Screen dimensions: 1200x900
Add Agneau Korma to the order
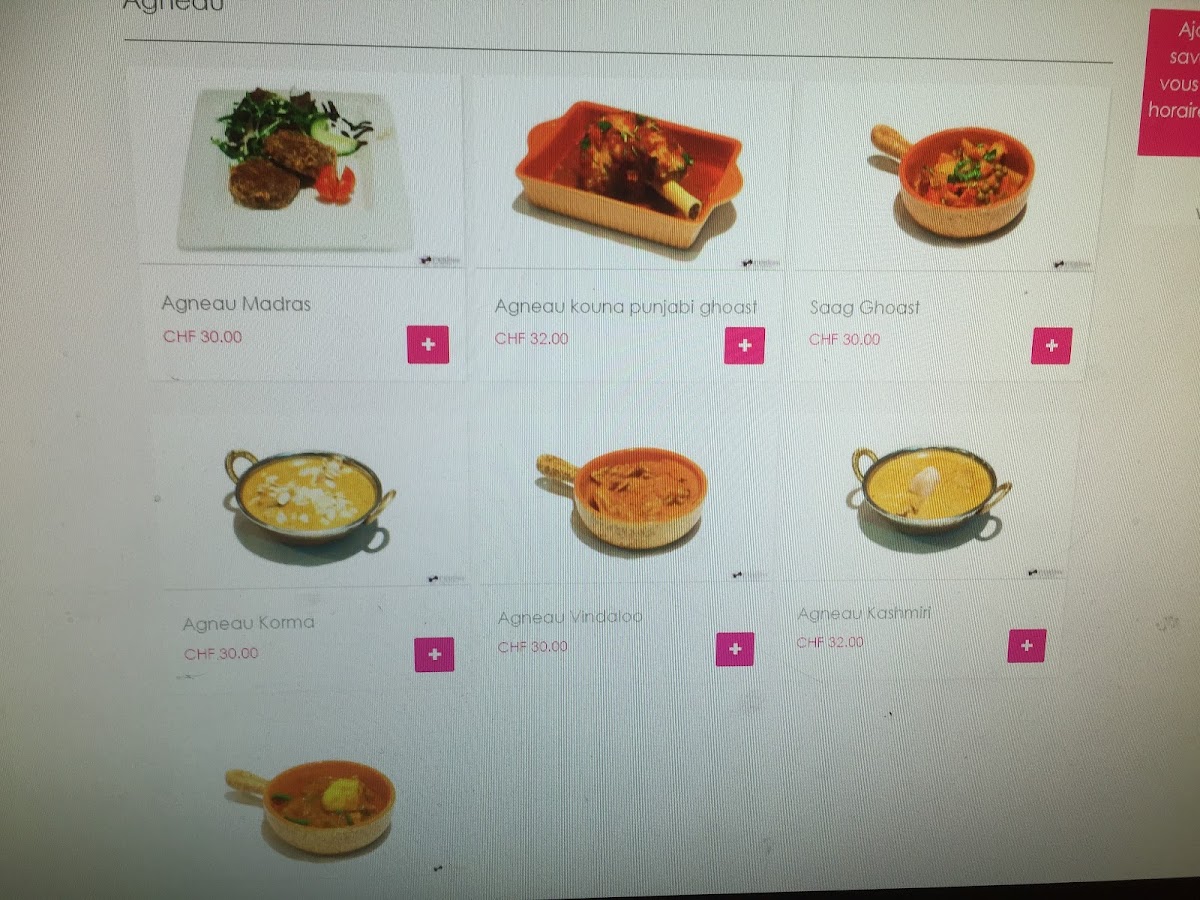coord(434,654)
